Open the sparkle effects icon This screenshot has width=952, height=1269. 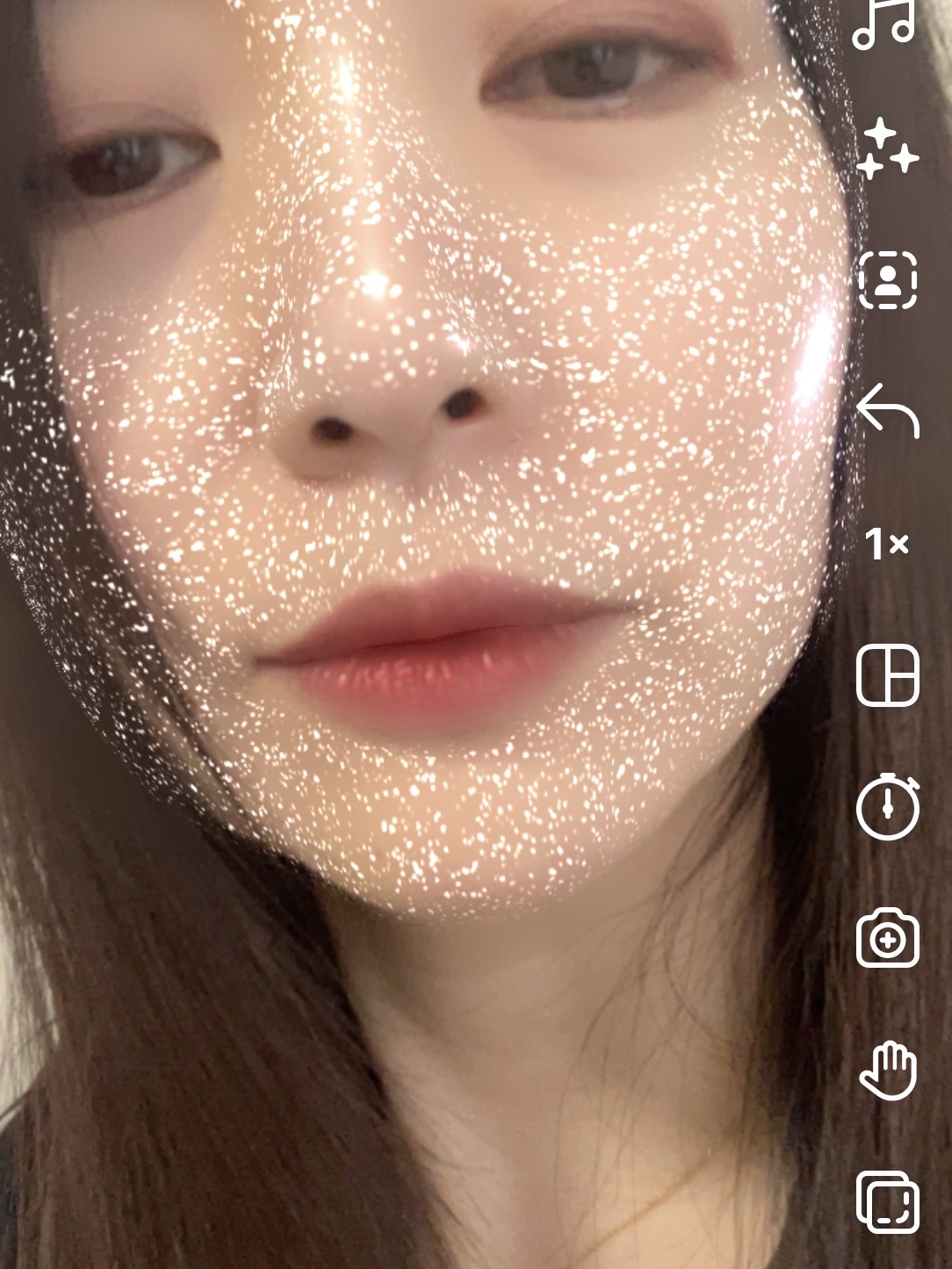888,149
